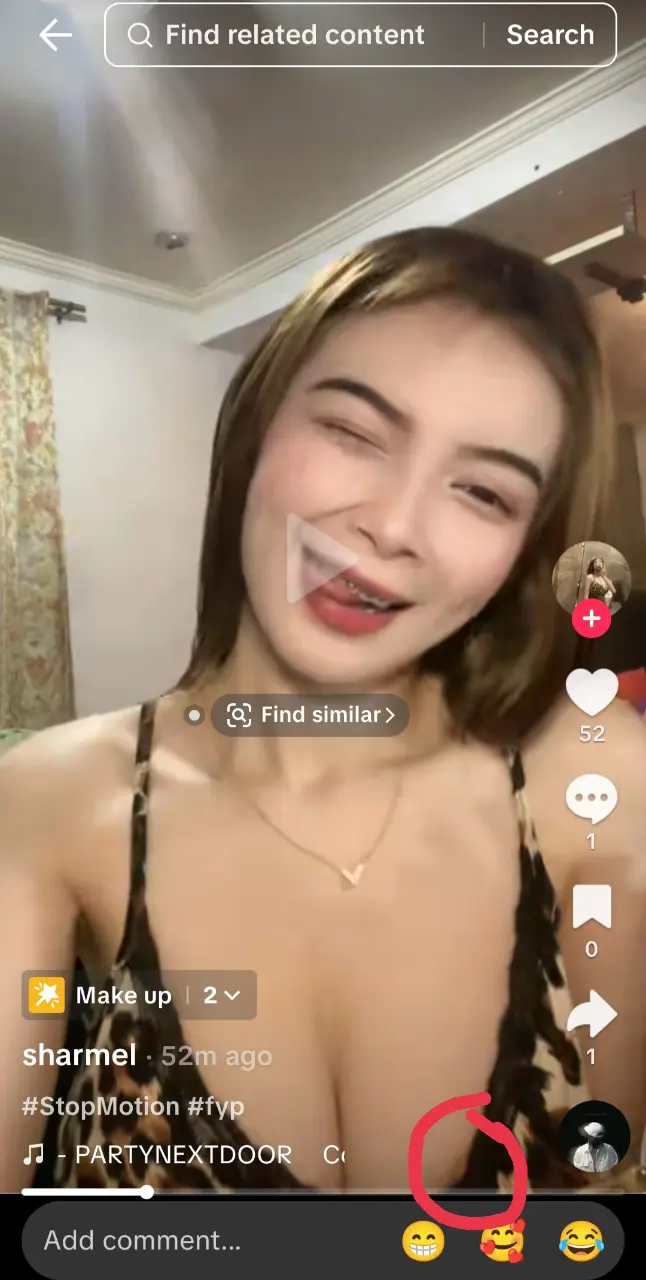Go back with the top-left arrow
Screen dimensions: 646x1280
(x=55, y=35)
